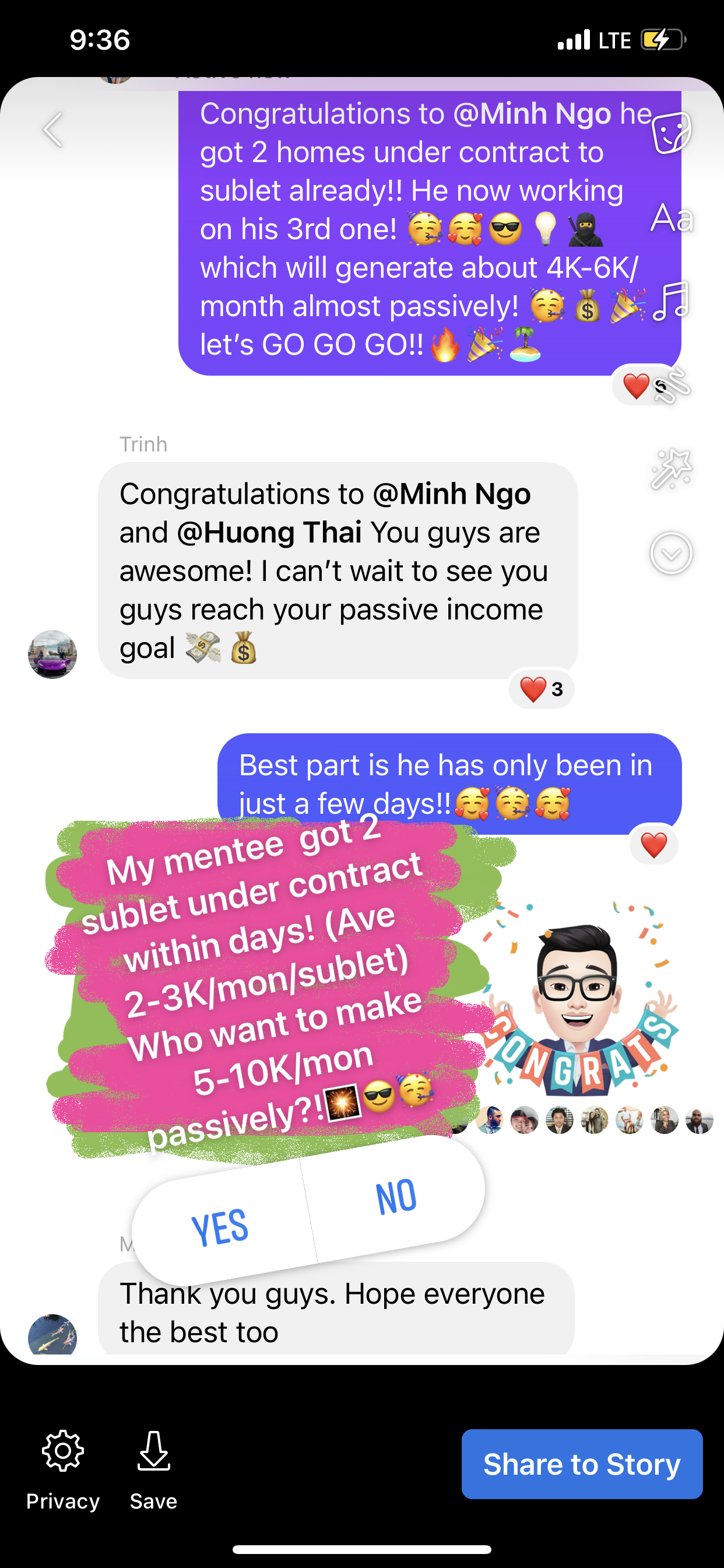This screenshot has height=1568, width=724.
Task: Select the Congrats avatar sticker
Action: [x=578, y=1005]
